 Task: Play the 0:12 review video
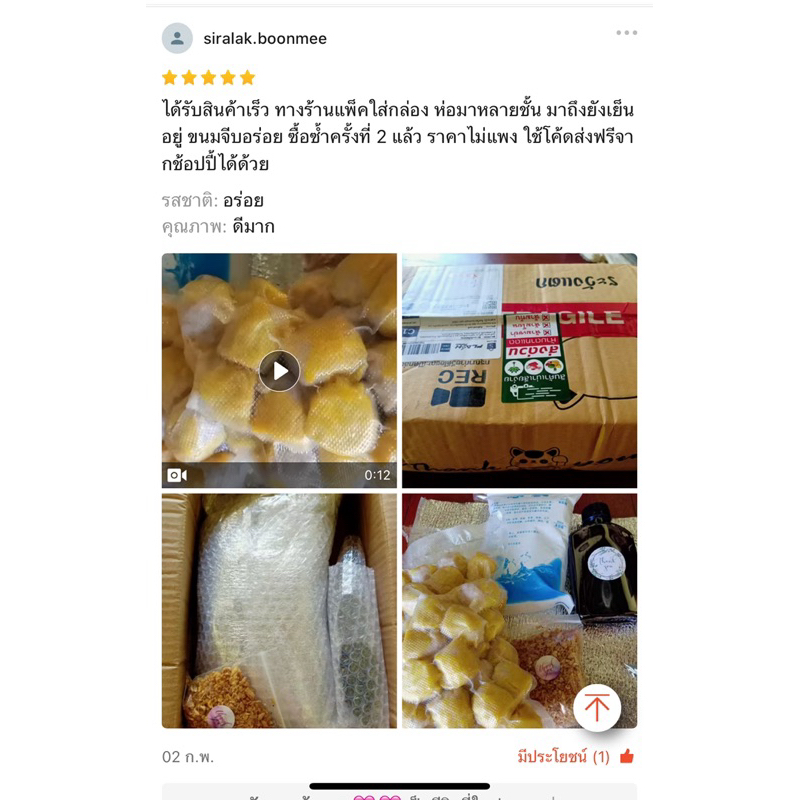click(279, 371)
